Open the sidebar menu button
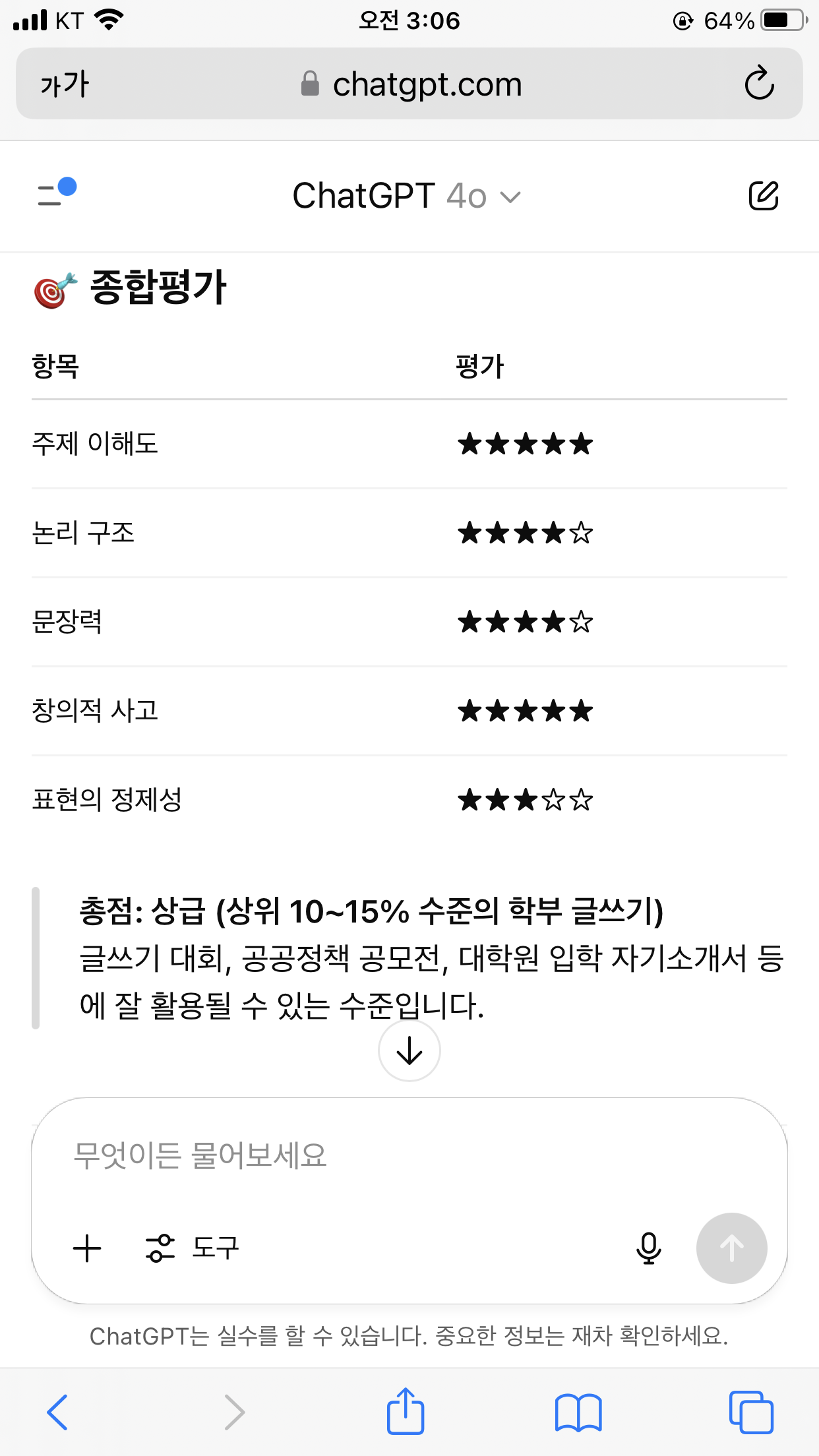The image size is (819, 1456). click(57, 193)
